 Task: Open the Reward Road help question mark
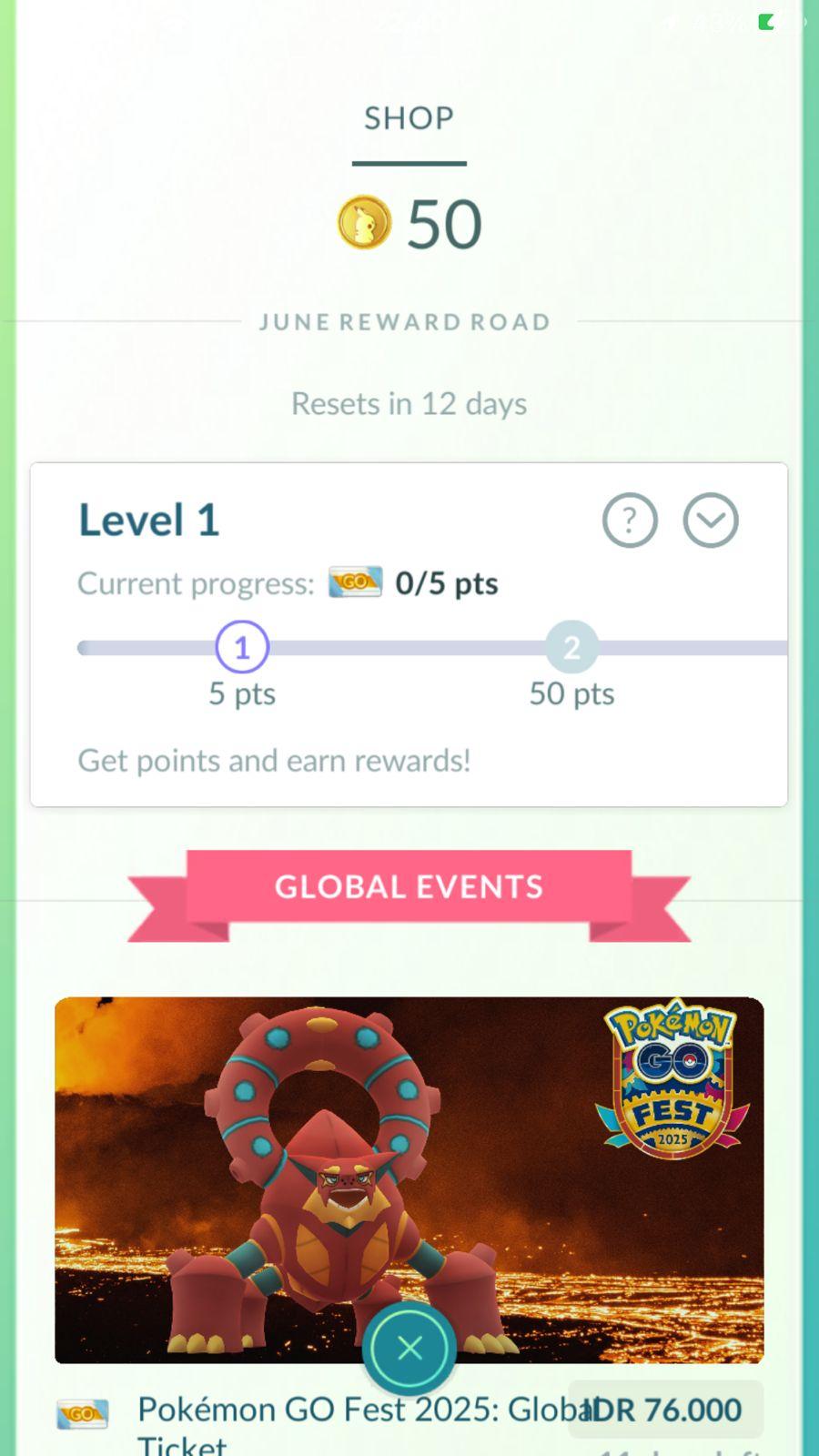click(629, 521)
